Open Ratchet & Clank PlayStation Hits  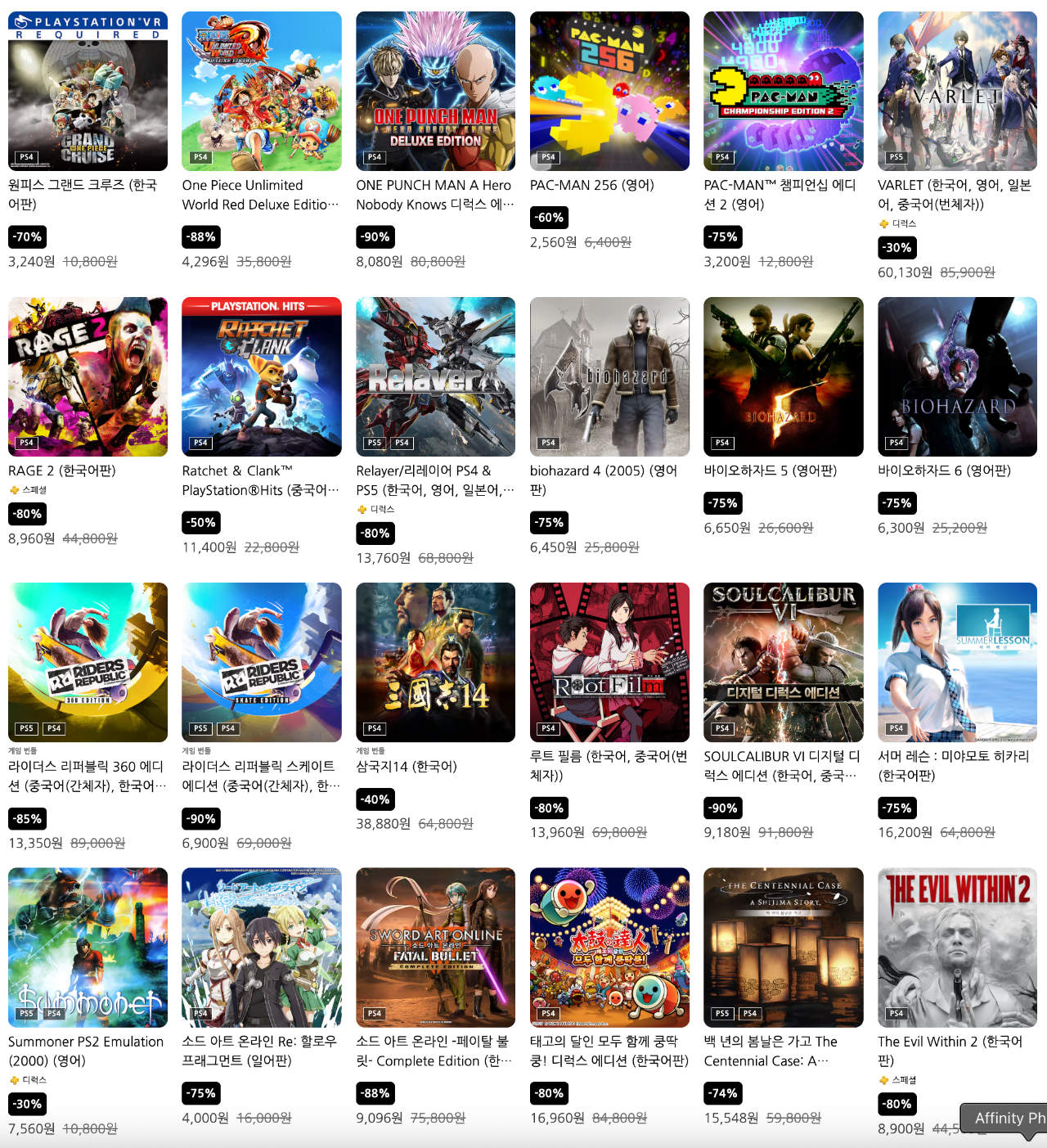[x=262, y=376]
